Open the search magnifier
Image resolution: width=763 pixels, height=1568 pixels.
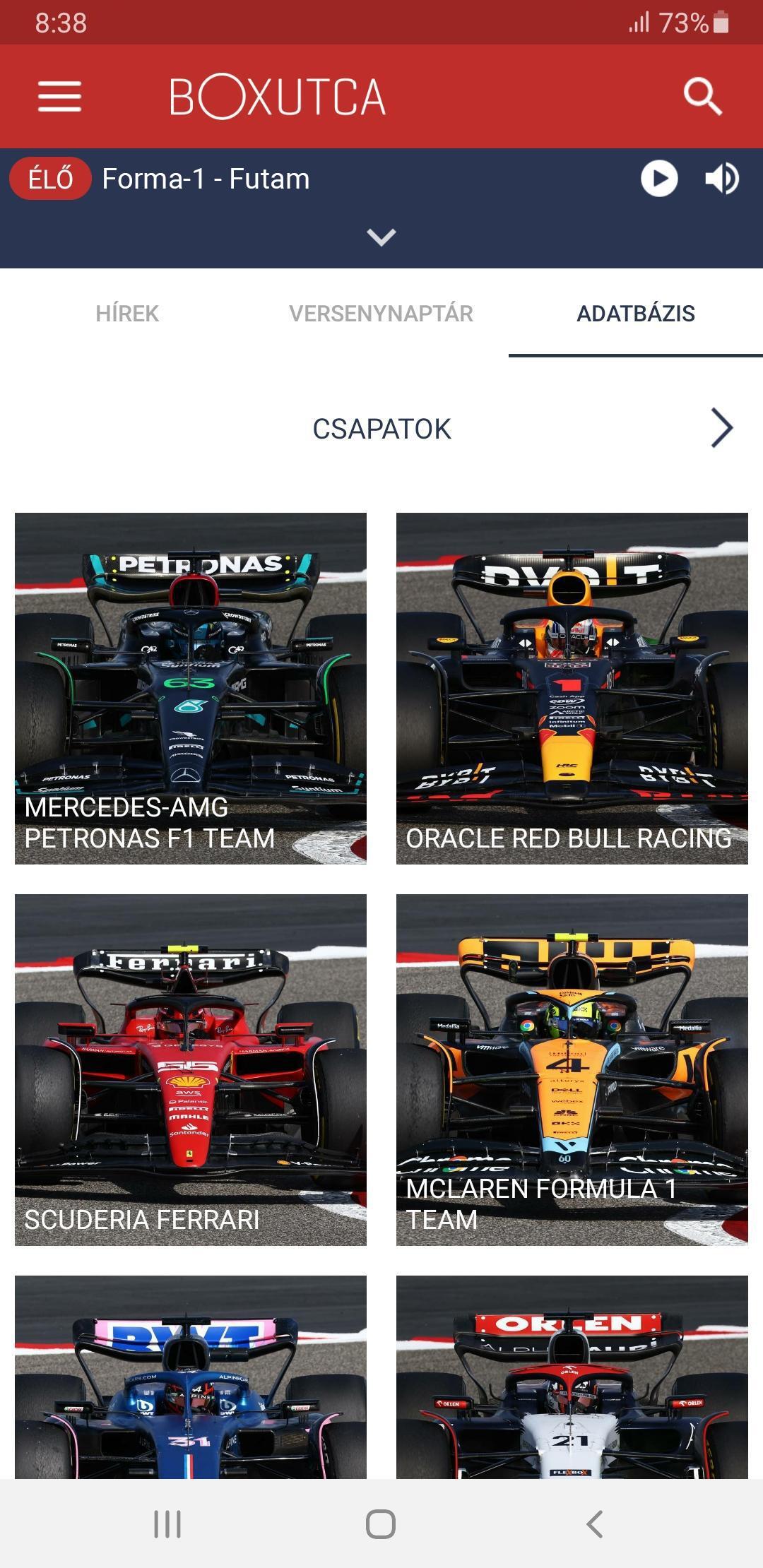(702, 96)
